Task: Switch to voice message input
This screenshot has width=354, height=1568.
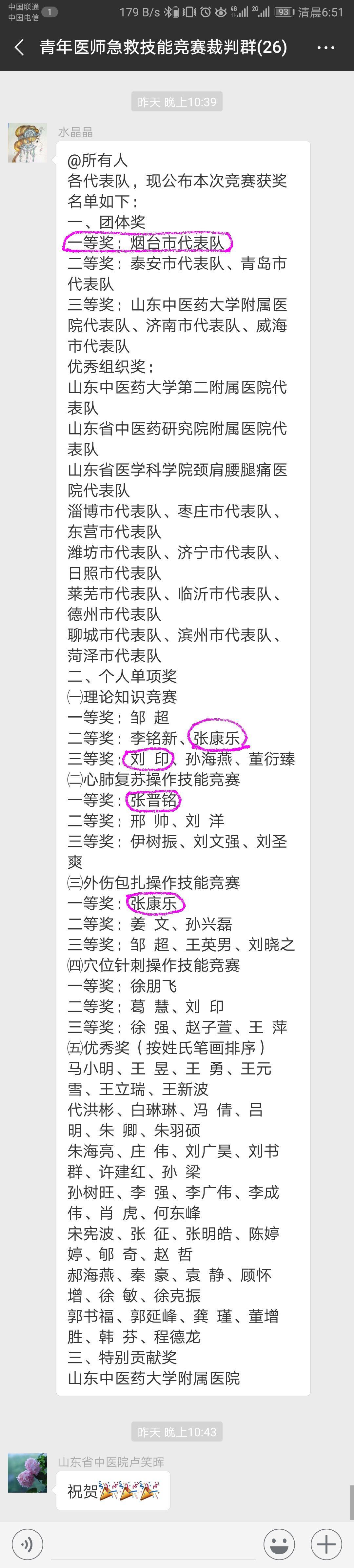Action: point(27,1544)
